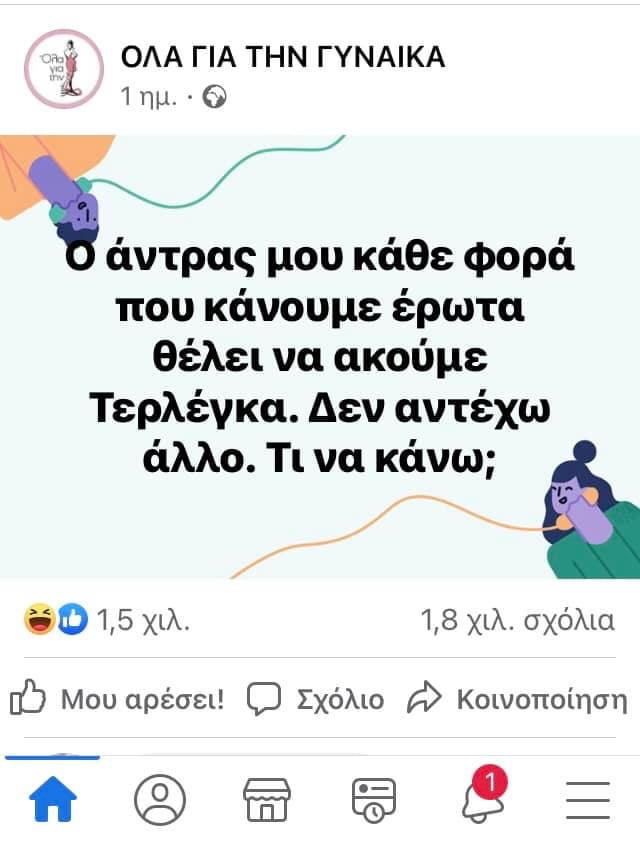Open the ΟΛΑ ΓΙΑ ΤΗΝ ΓΥΝΑΙΚΑ page avatar
This screenshot has height=844, width=640.
(63, 68)
